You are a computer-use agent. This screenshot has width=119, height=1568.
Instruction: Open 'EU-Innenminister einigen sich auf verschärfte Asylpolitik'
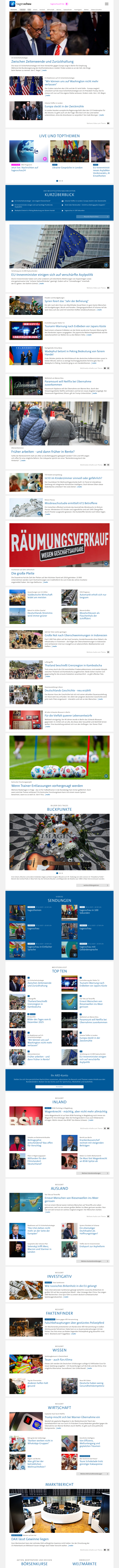52,275
